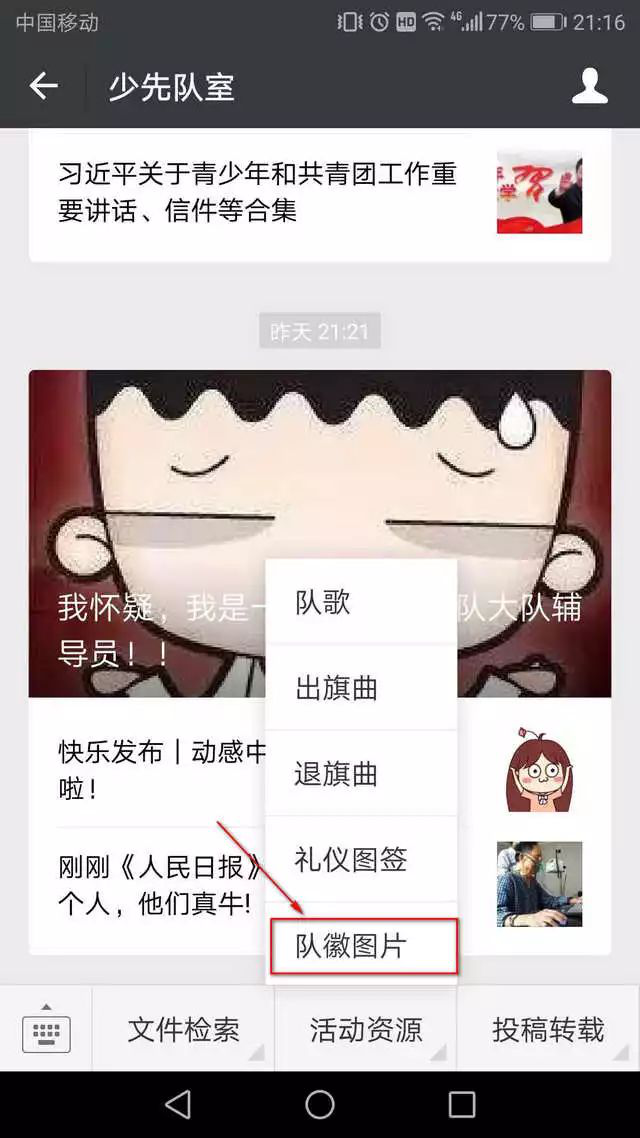Open recent apps from navigation bar
Viewport: 640px width, 1138px height.
click(461, 1104)
